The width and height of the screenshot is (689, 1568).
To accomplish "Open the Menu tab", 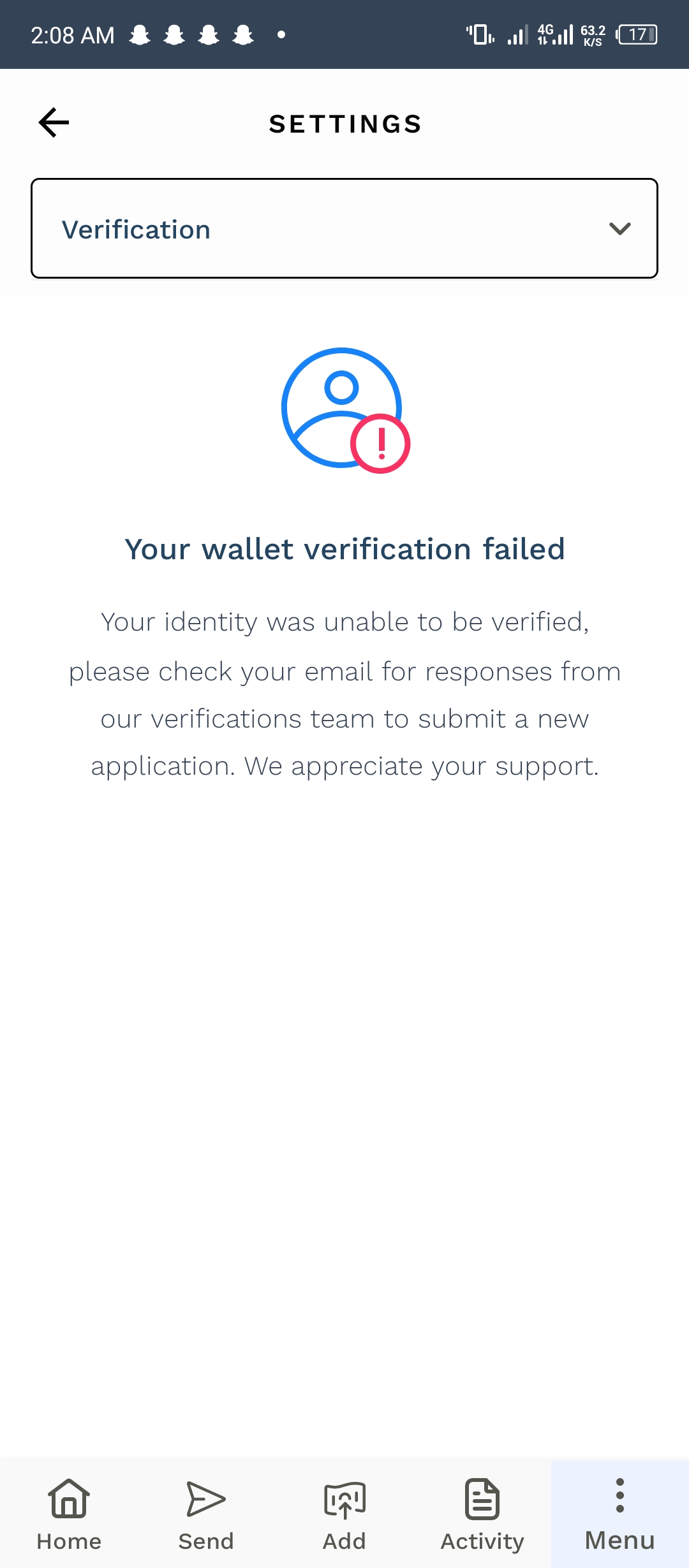I will (619, 1514).
